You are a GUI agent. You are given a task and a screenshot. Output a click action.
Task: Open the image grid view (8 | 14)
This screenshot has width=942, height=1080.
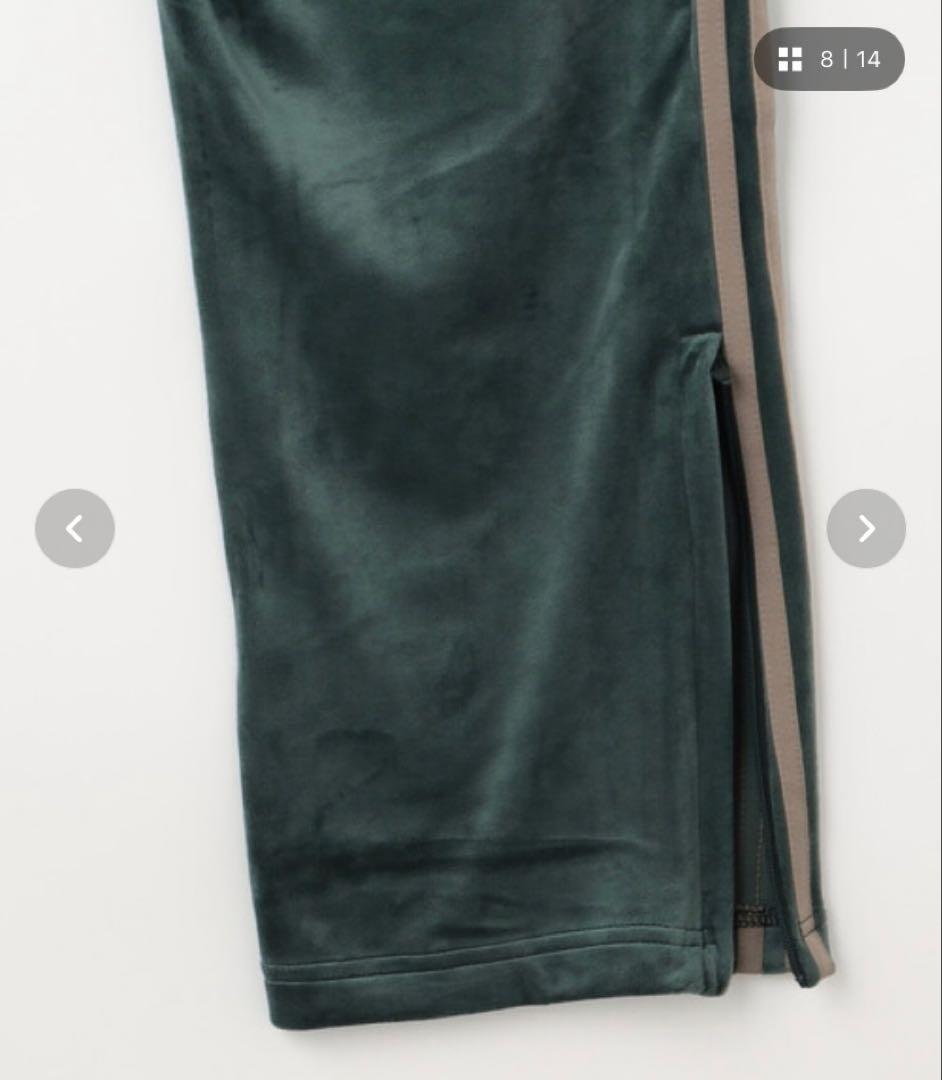coord(829,59)
